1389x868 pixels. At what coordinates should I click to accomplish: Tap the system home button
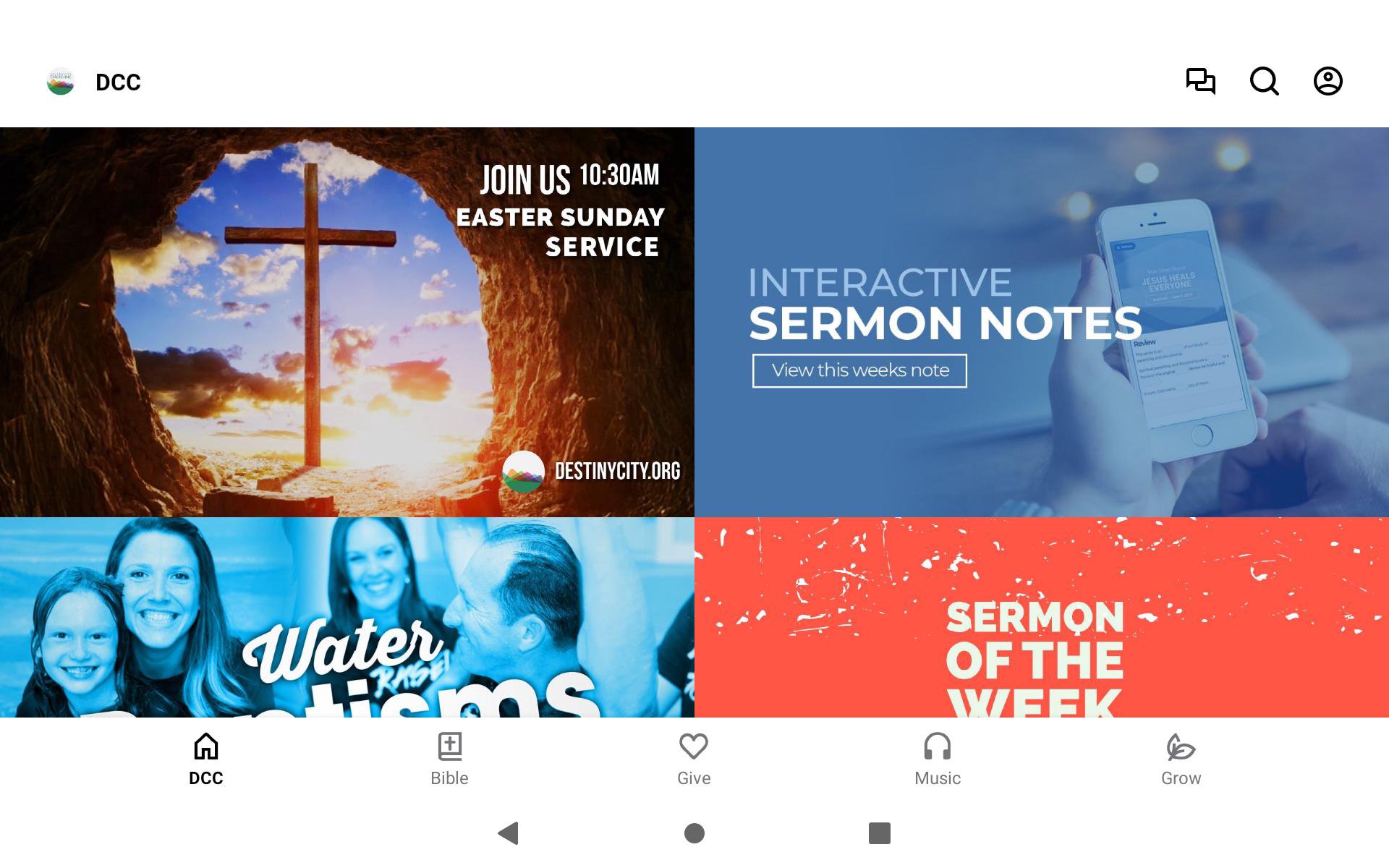click(694, 833)
